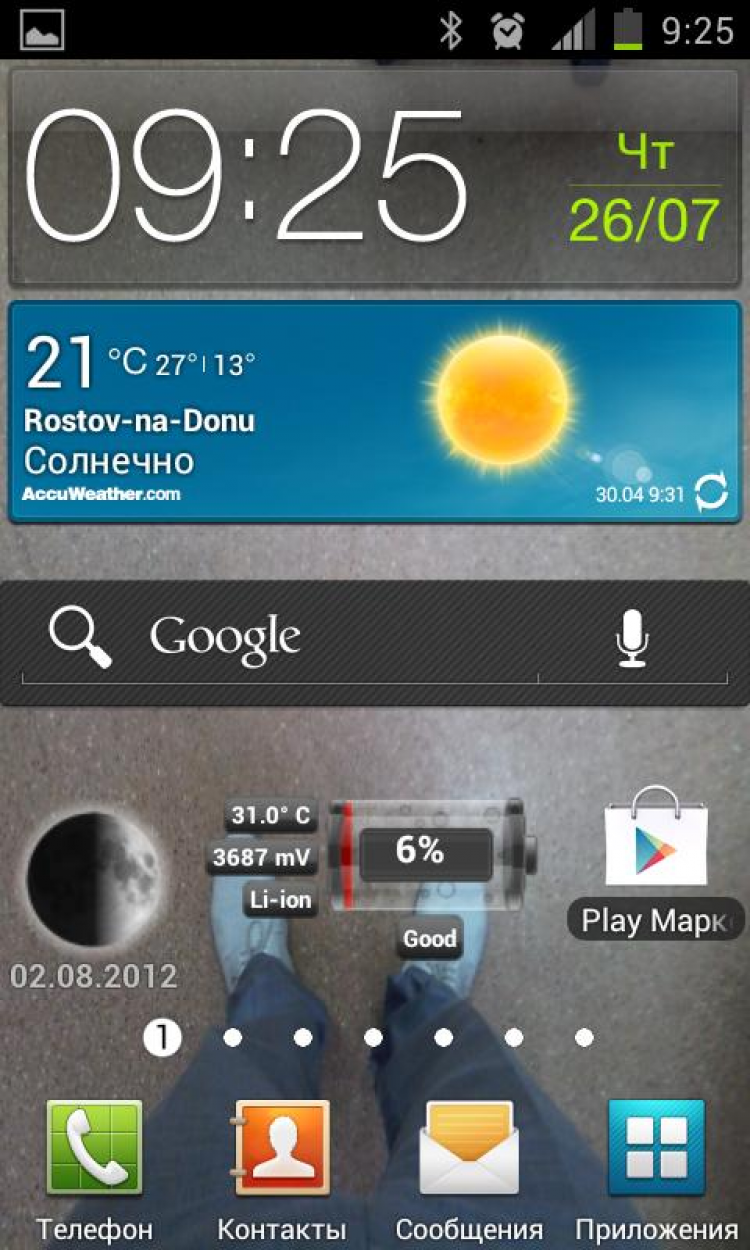Refresh the weather widget data

[711, 492]
